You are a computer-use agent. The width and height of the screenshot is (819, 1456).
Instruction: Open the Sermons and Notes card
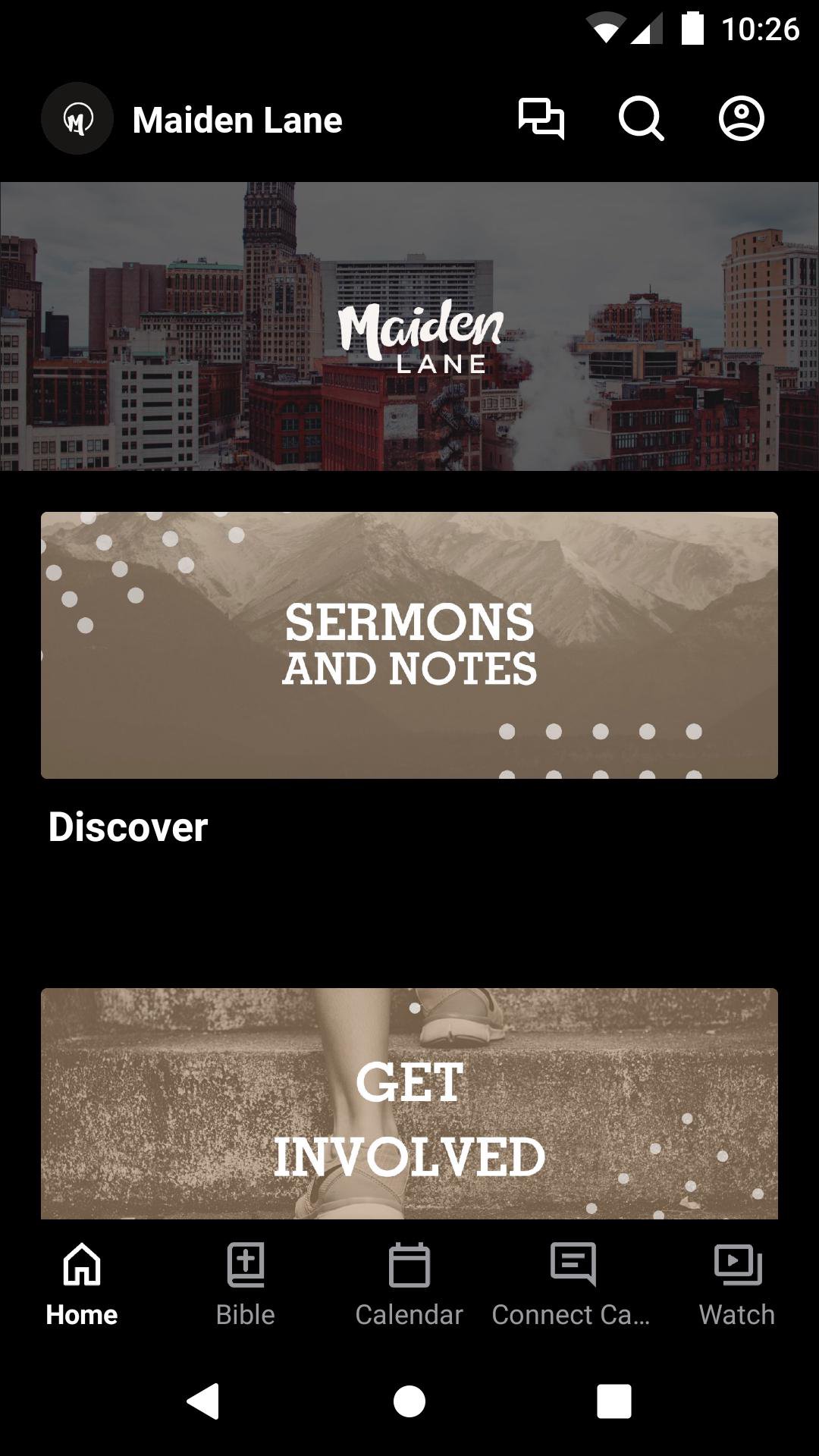coord(409,645)
